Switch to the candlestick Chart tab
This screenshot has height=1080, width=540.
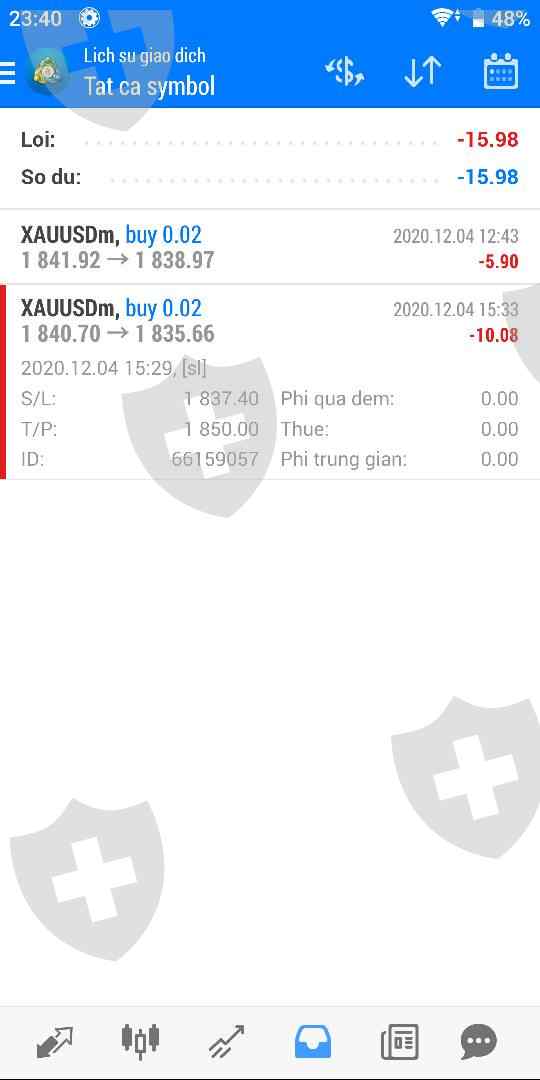pos(141,1041)
